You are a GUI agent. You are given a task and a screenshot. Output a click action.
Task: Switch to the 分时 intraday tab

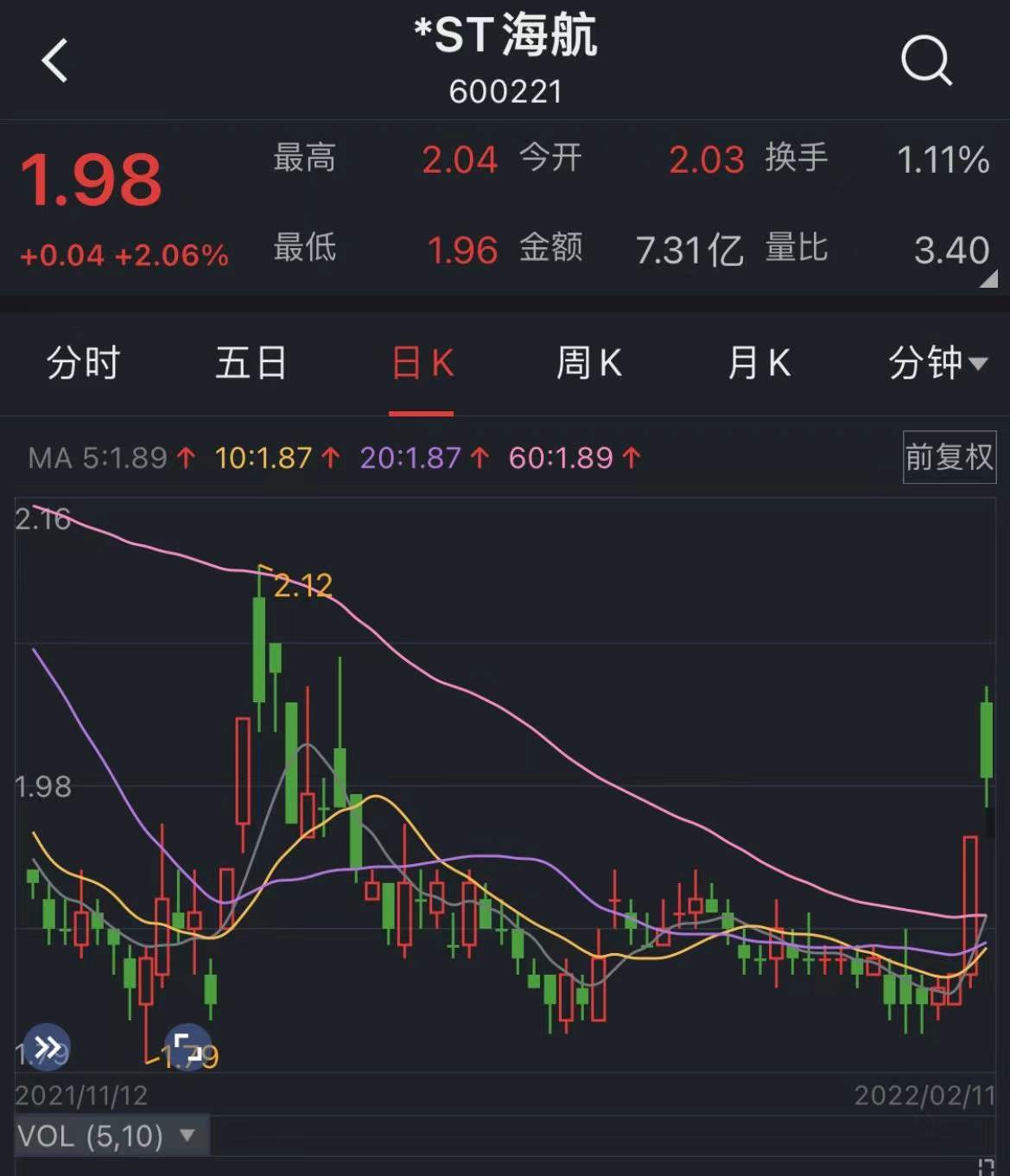pyautogui.click(x=85, y=364)
